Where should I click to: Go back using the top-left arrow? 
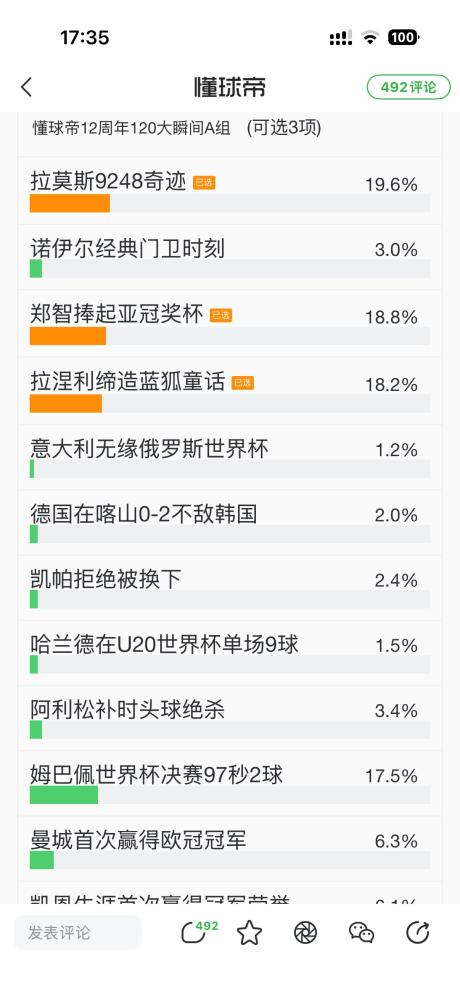[26, 87]
